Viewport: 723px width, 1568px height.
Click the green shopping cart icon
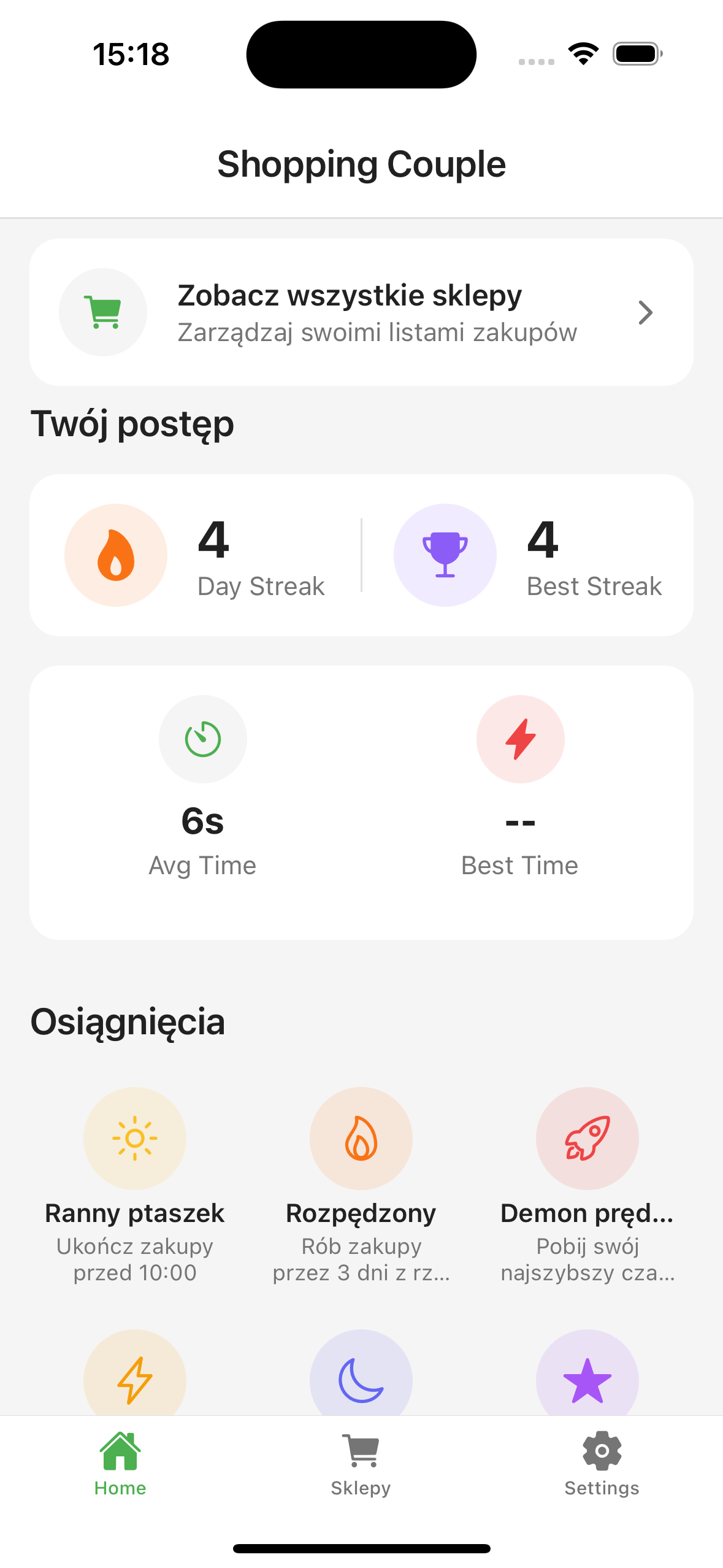103,312
